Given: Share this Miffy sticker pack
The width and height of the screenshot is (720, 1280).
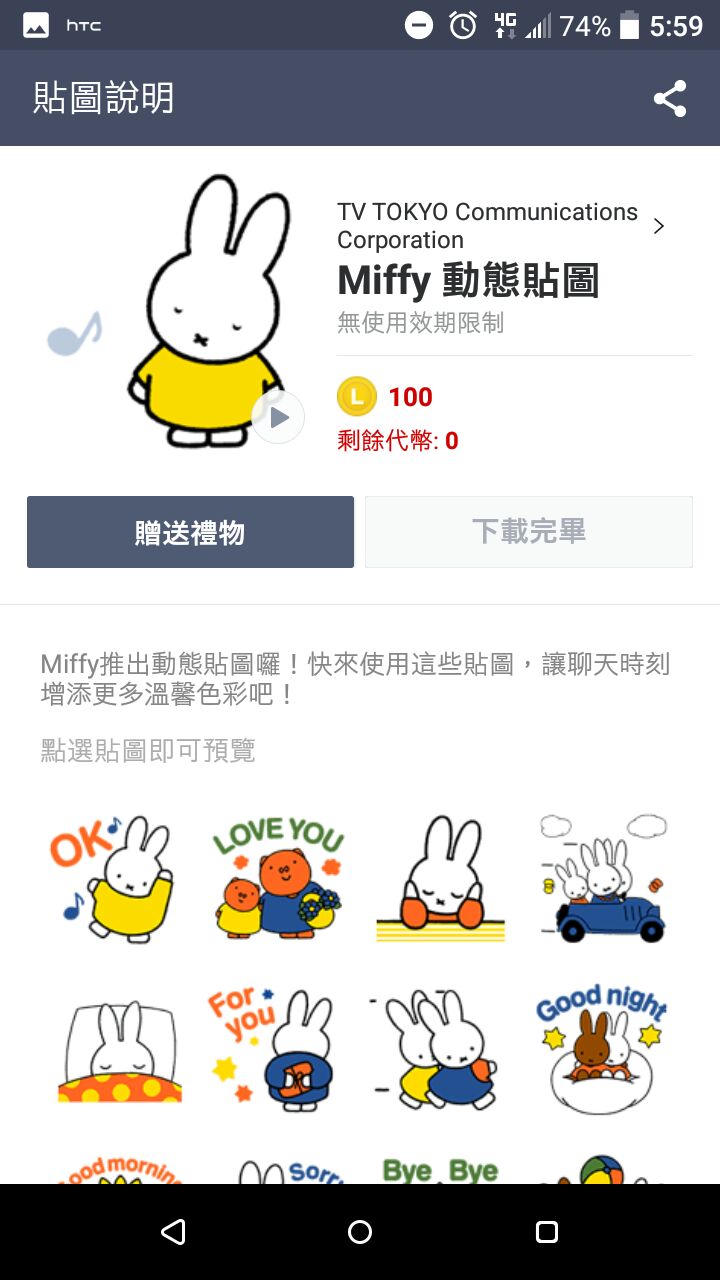Looking at the screenshot, I should [669, 99].
